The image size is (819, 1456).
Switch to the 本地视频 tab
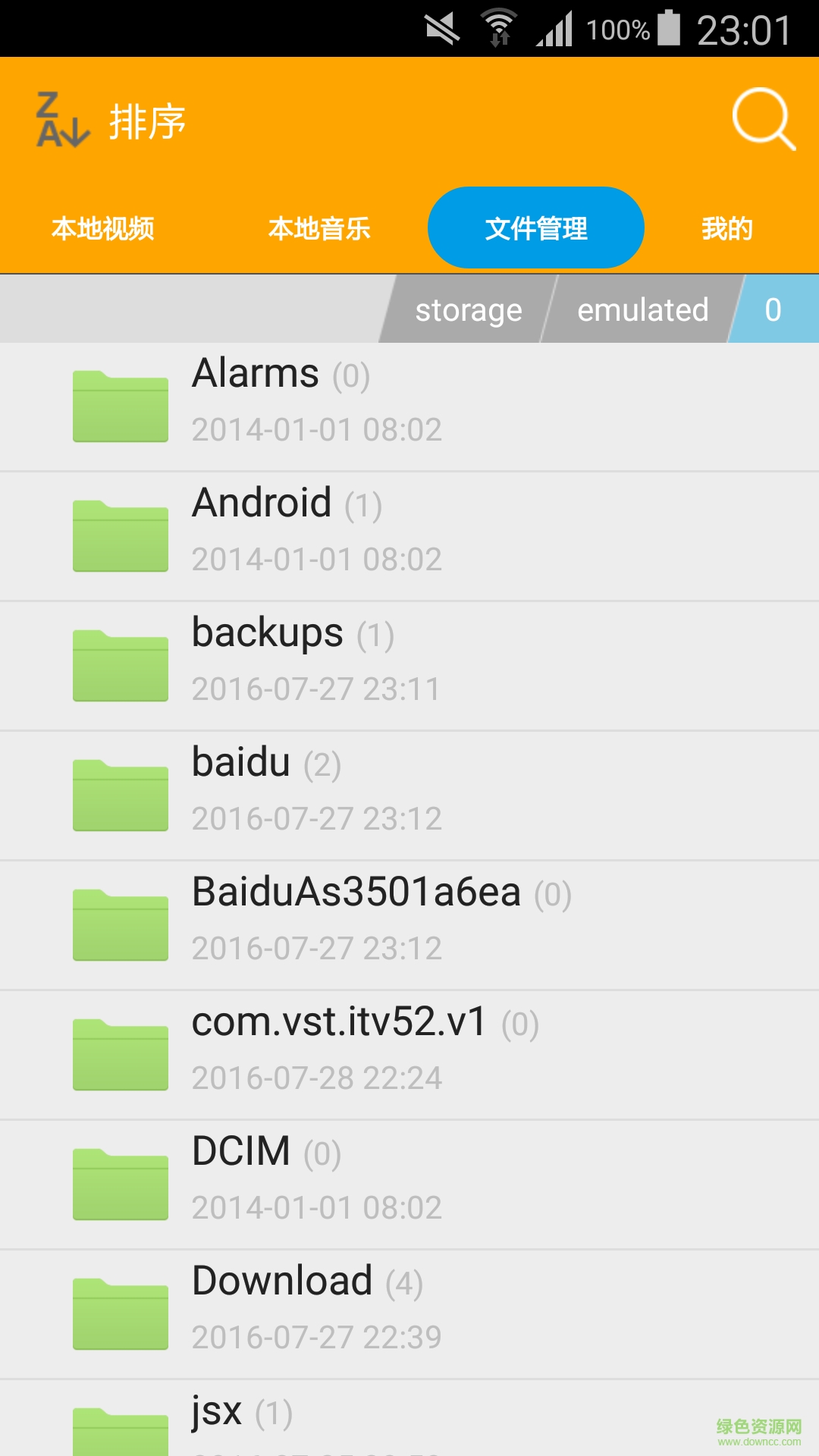coord(103,228)
